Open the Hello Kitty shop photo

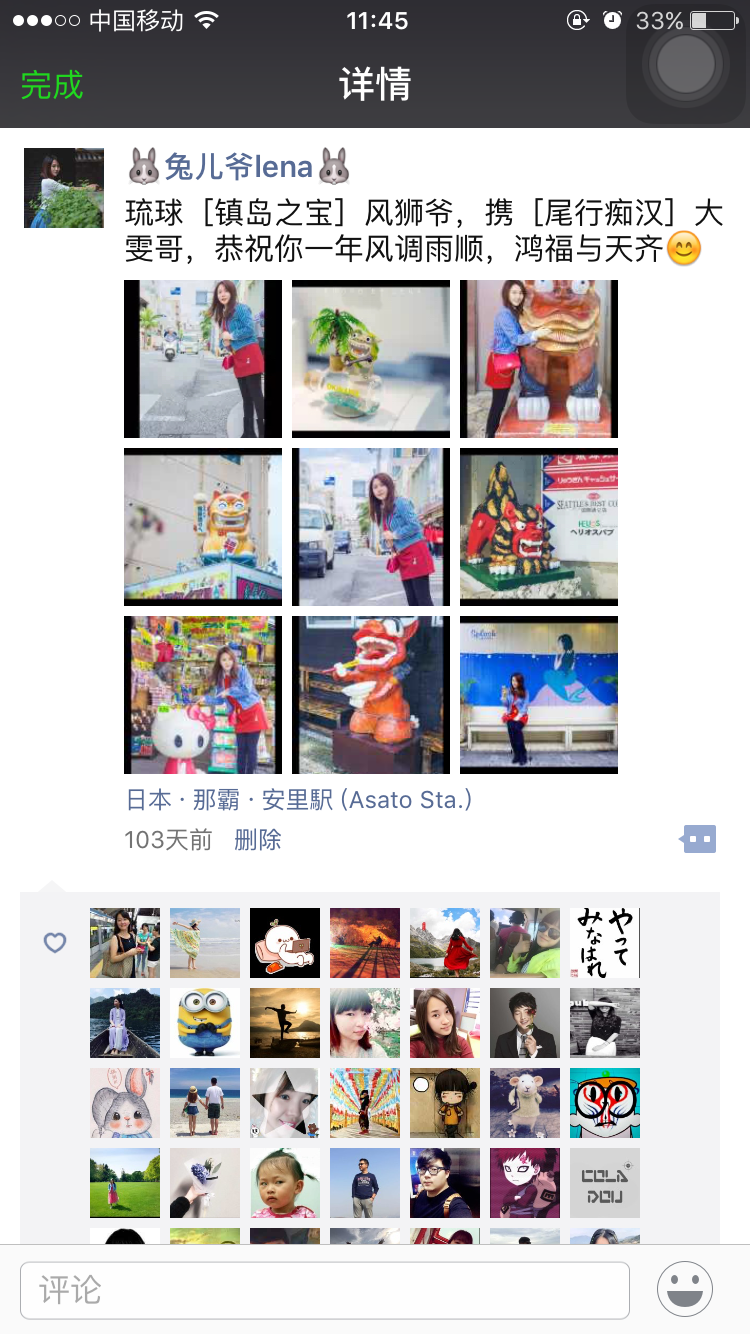tap(203, 695)
